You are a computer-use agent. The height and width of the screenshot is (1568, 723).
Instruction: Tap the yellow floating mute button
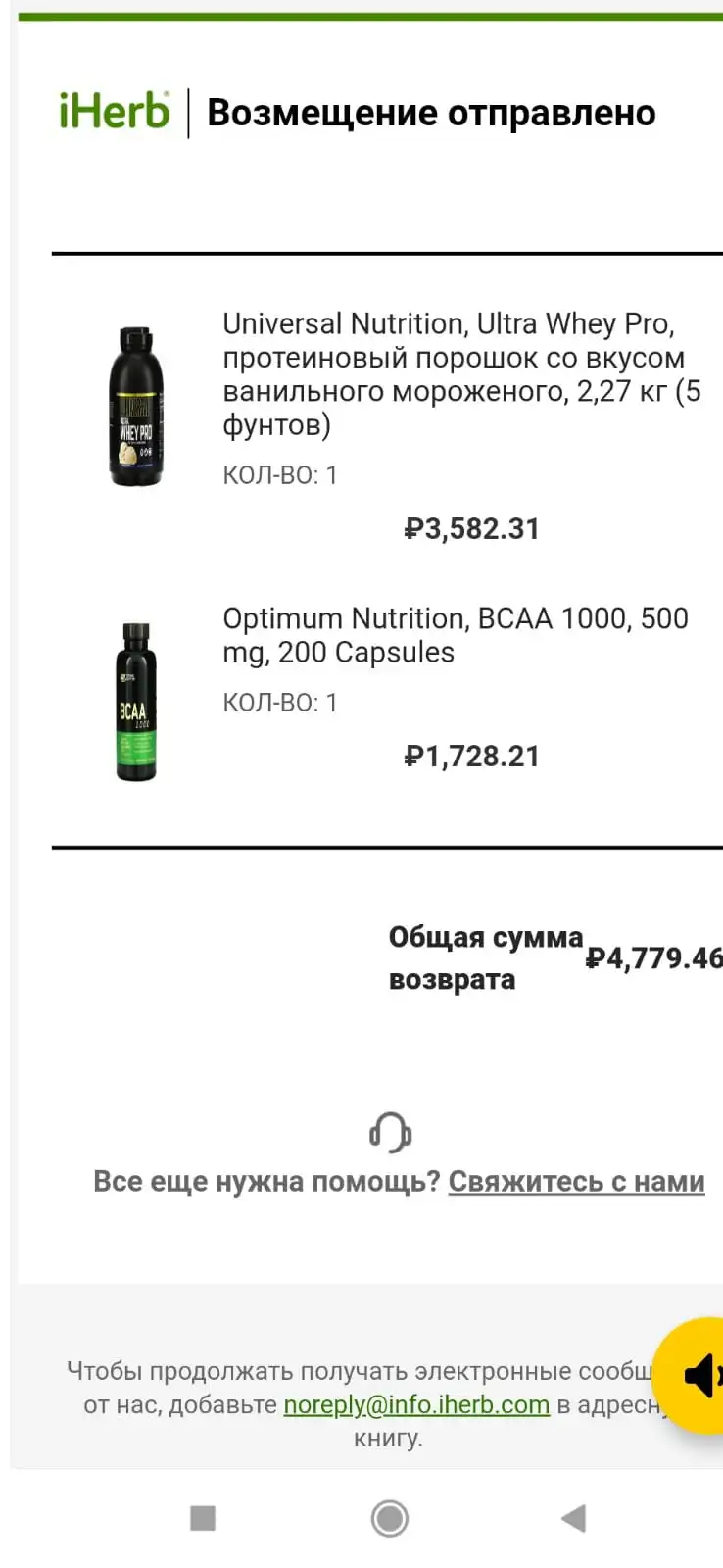coord(690,1376)
